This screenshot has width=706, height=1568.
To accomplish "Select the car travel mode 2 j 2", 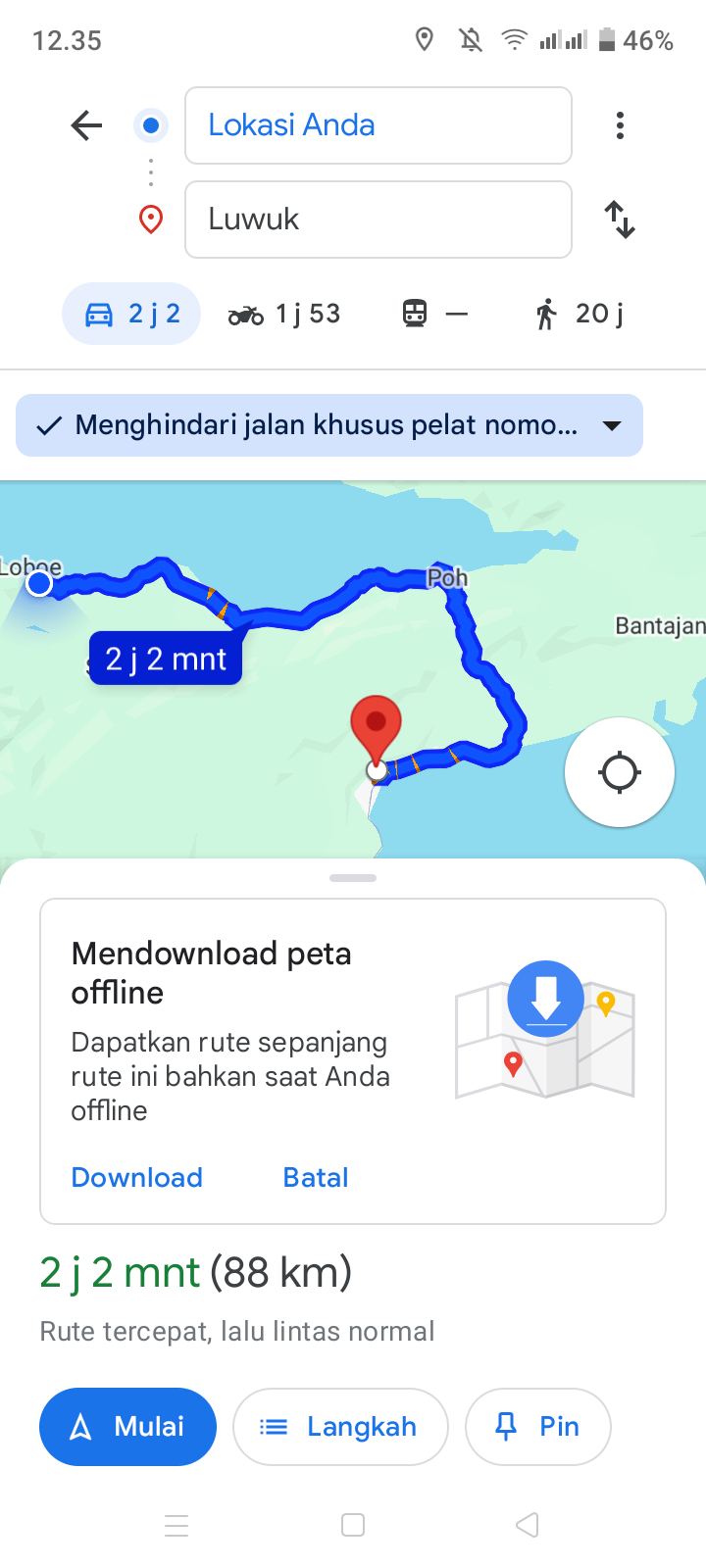I will [x=131, y=314].
